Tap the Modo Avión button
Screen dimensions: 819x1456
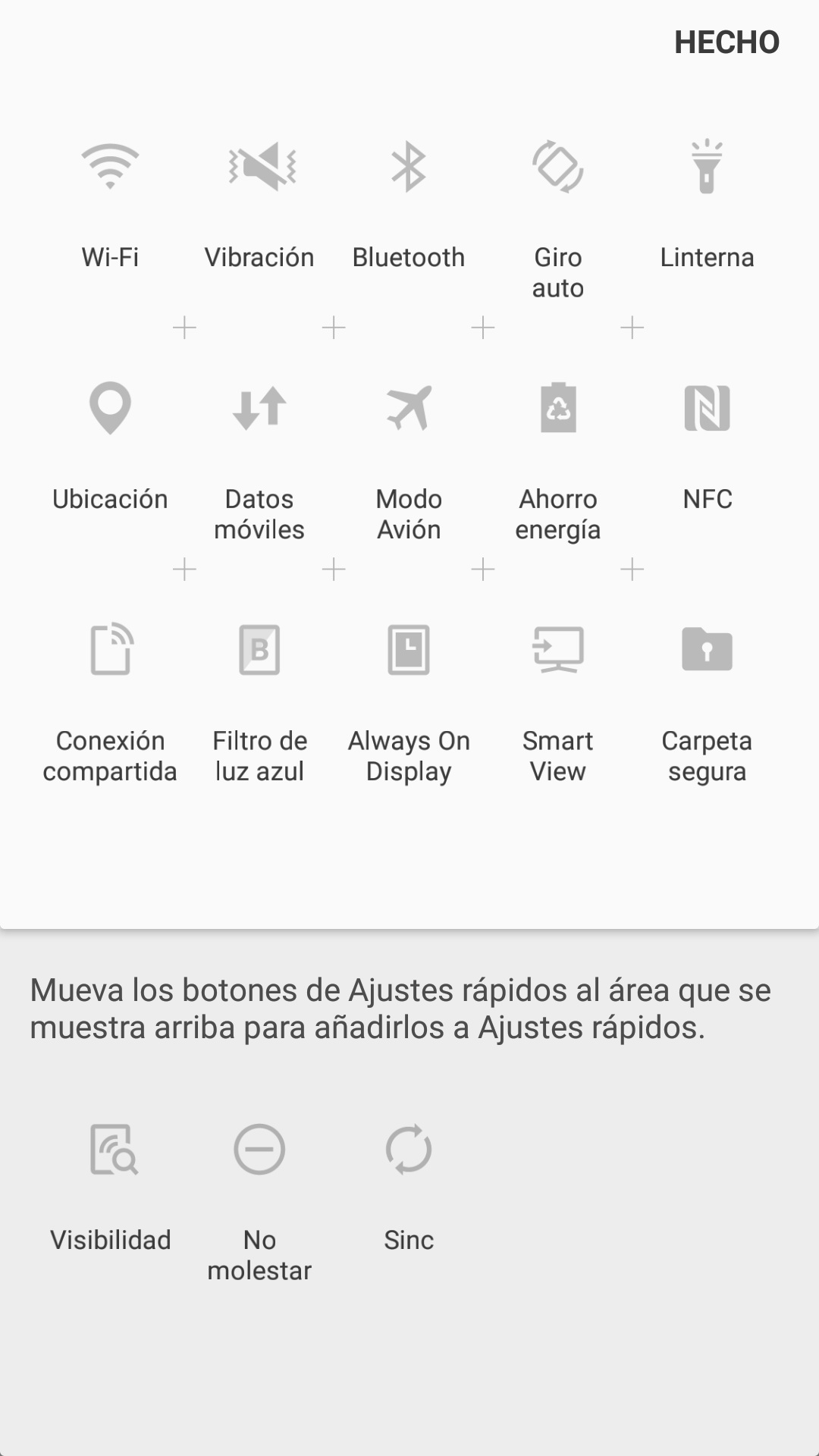point(409,408)
